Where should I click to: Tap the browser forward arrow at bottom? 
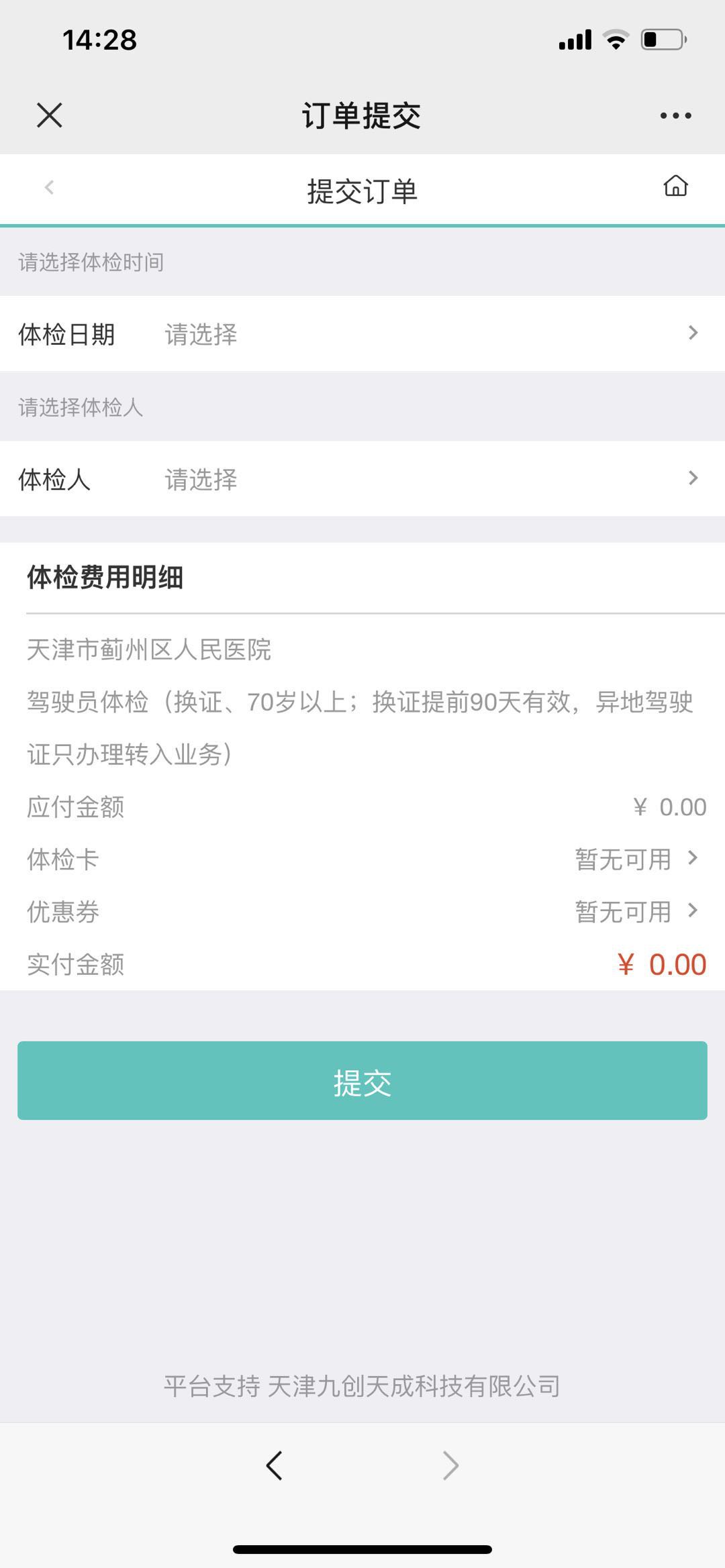pyautogui.click(x=450, y=1465)
